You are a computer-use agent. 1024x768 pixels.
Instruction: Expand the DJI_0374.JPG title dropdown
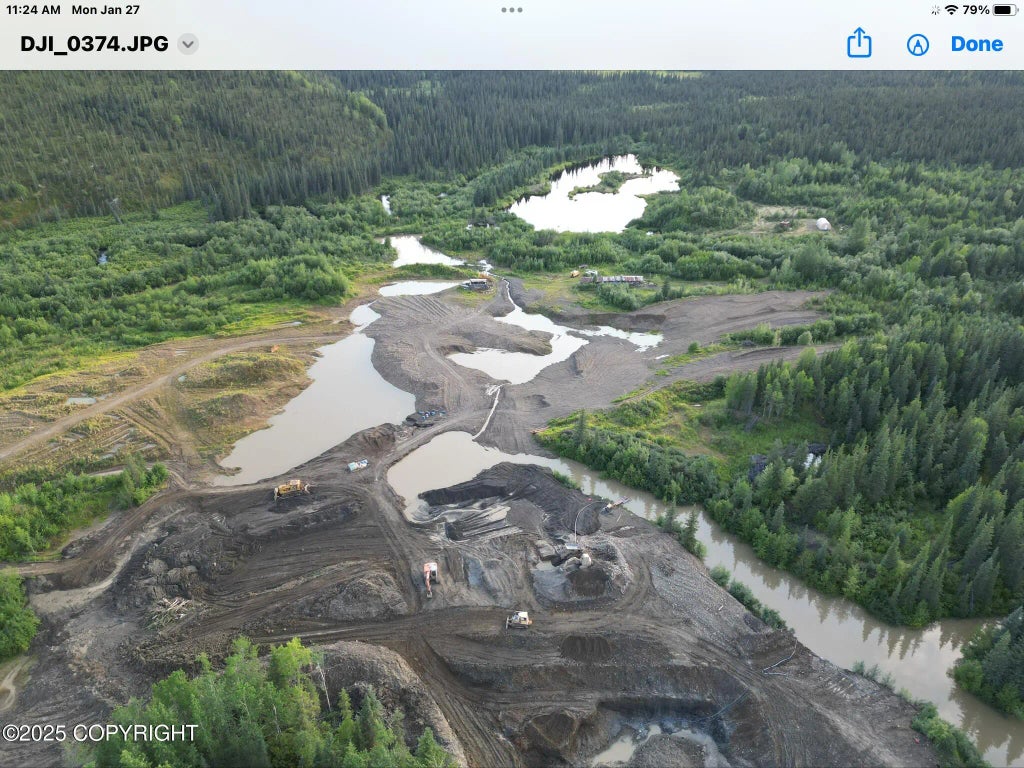pos(188,44)
